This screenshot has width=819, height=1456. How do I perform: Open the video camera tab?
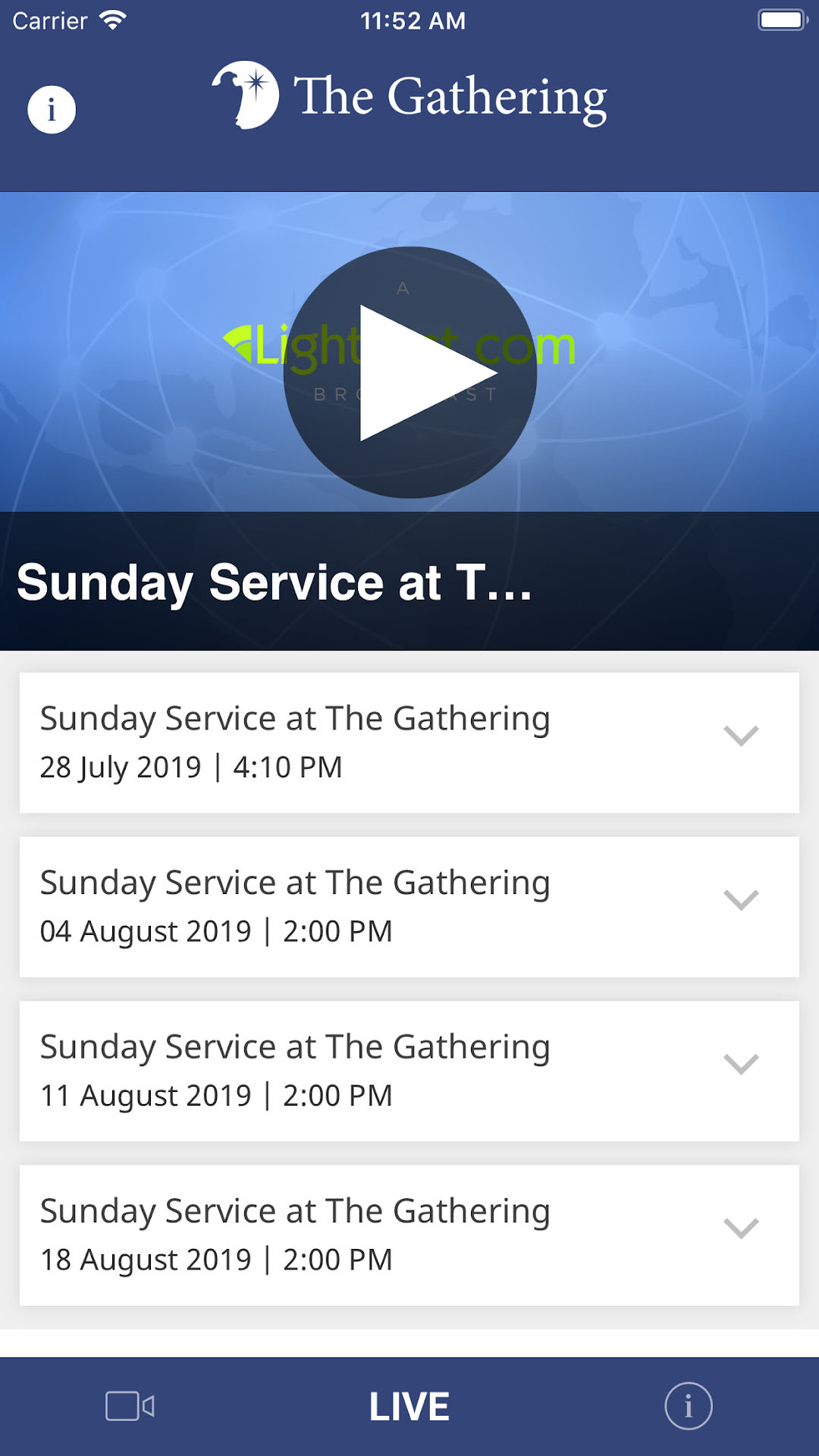(x=130, y=1406)
